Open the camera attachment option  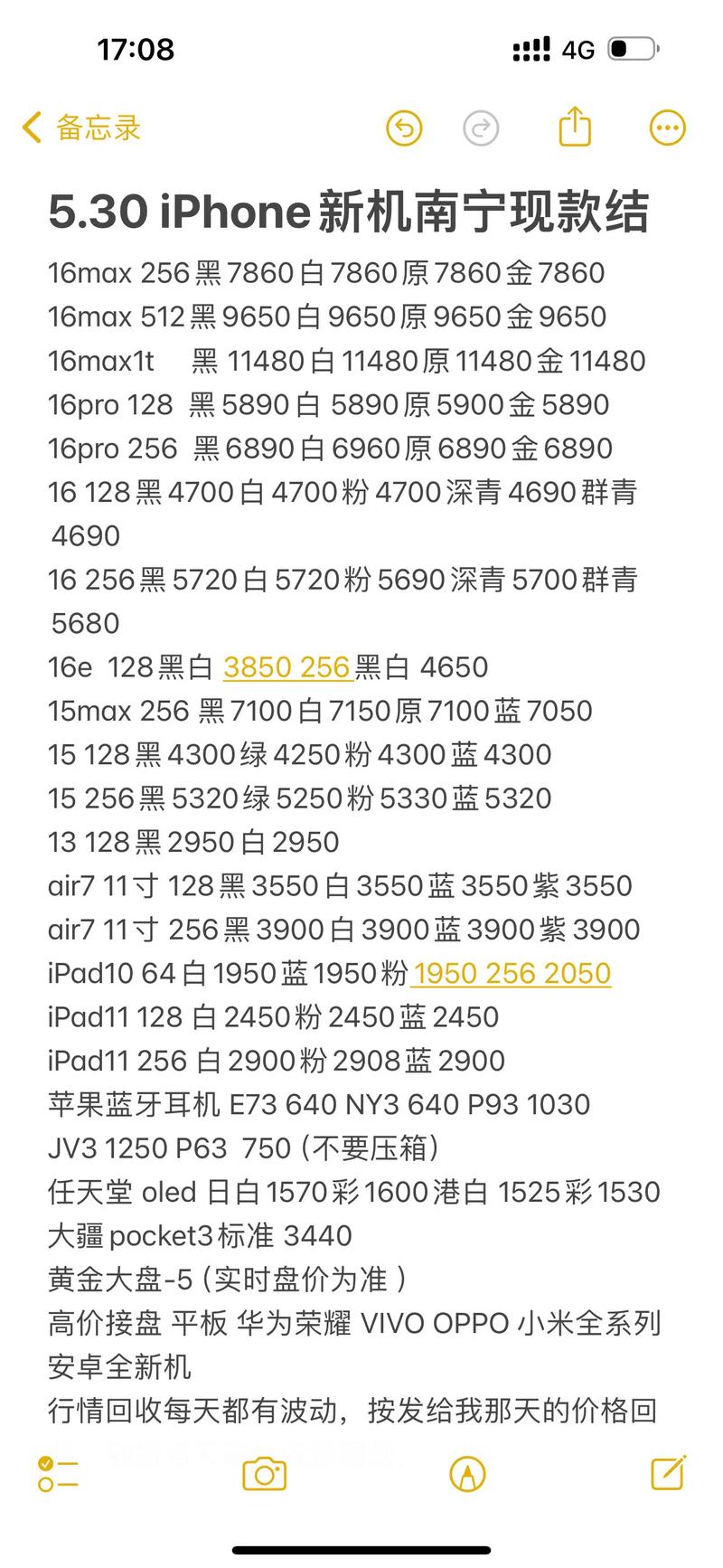click(264, 1475)
